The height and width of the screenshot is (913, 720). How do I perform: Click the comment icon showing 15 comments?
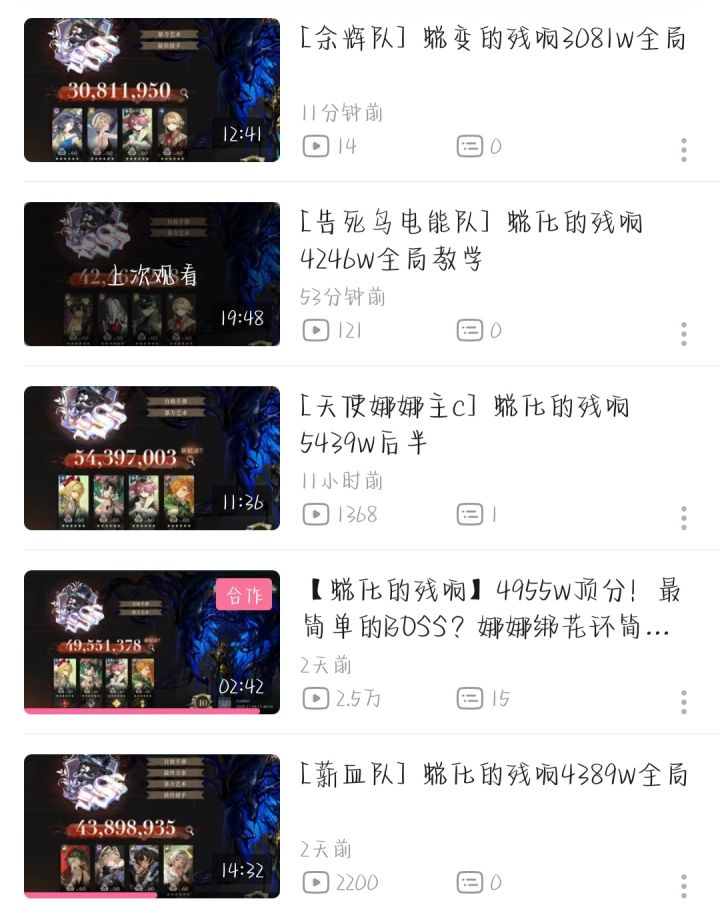pyautogui.click(x=470, y=698)
